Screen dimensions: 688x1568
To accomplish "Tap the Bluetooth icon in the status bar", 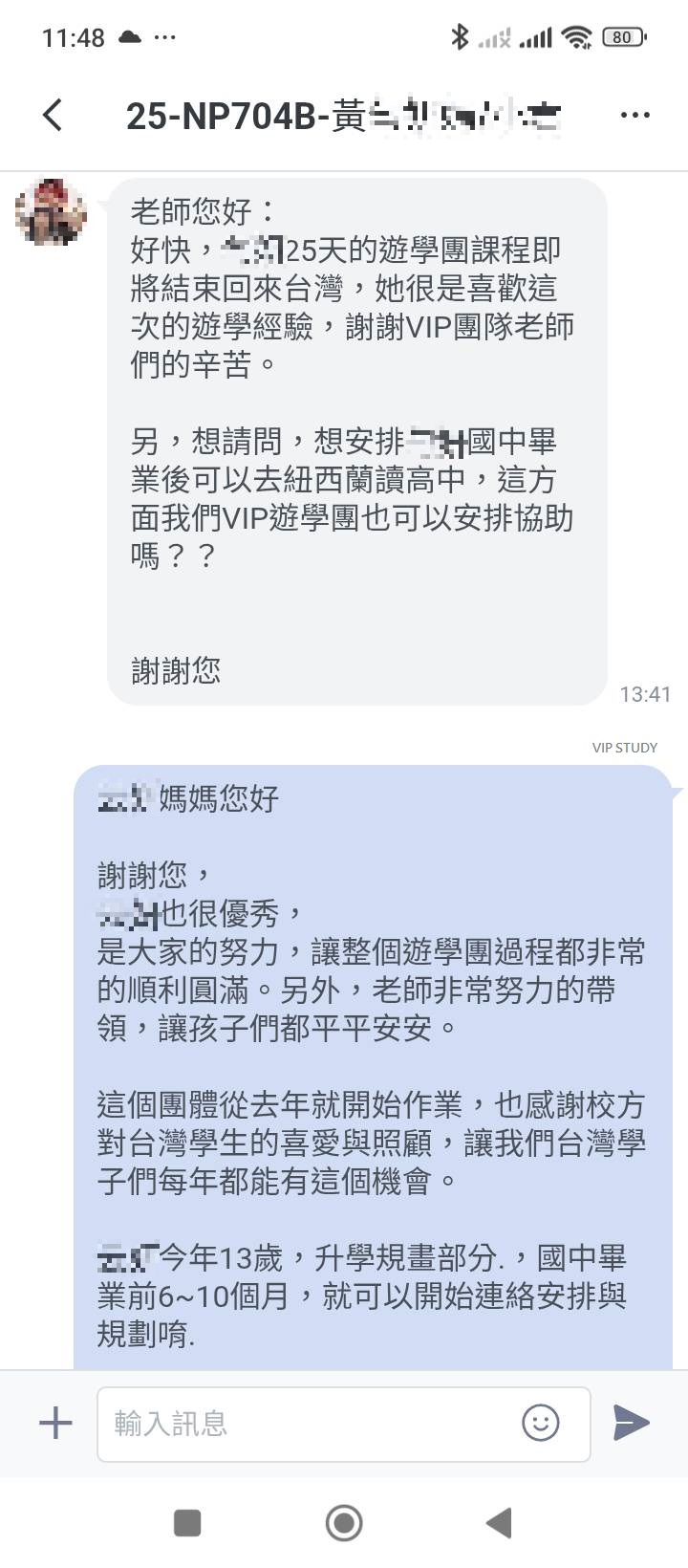I will tap(462, 36).
